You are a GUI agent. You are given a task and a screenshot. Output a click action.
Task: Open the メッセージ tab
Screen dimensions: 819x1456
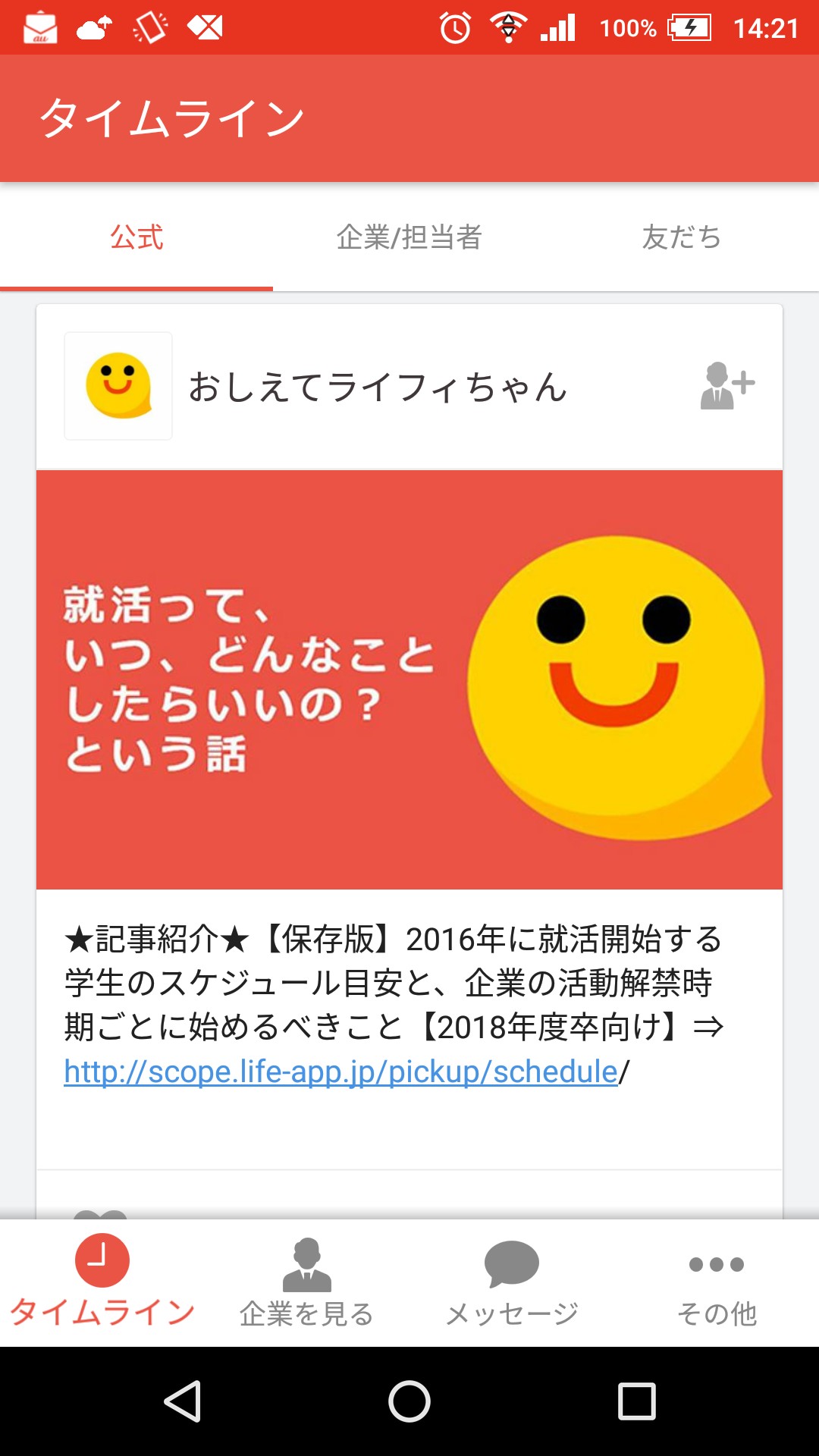tap(512, 1282)
